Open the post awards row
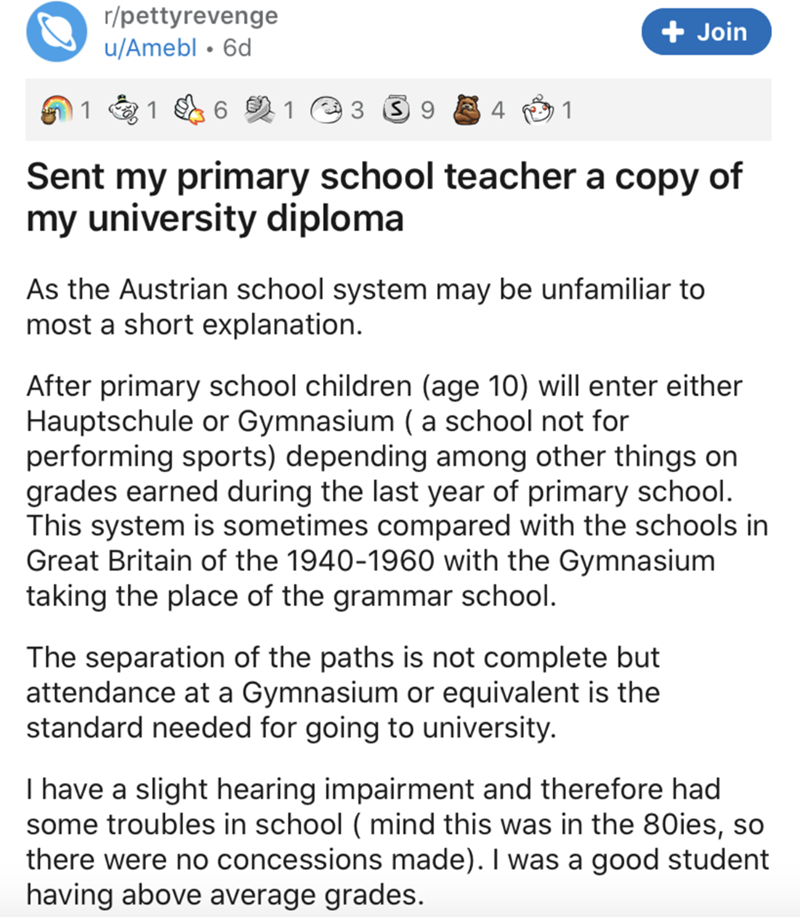Screen dimensions: 800x917 tap(300, 112)
